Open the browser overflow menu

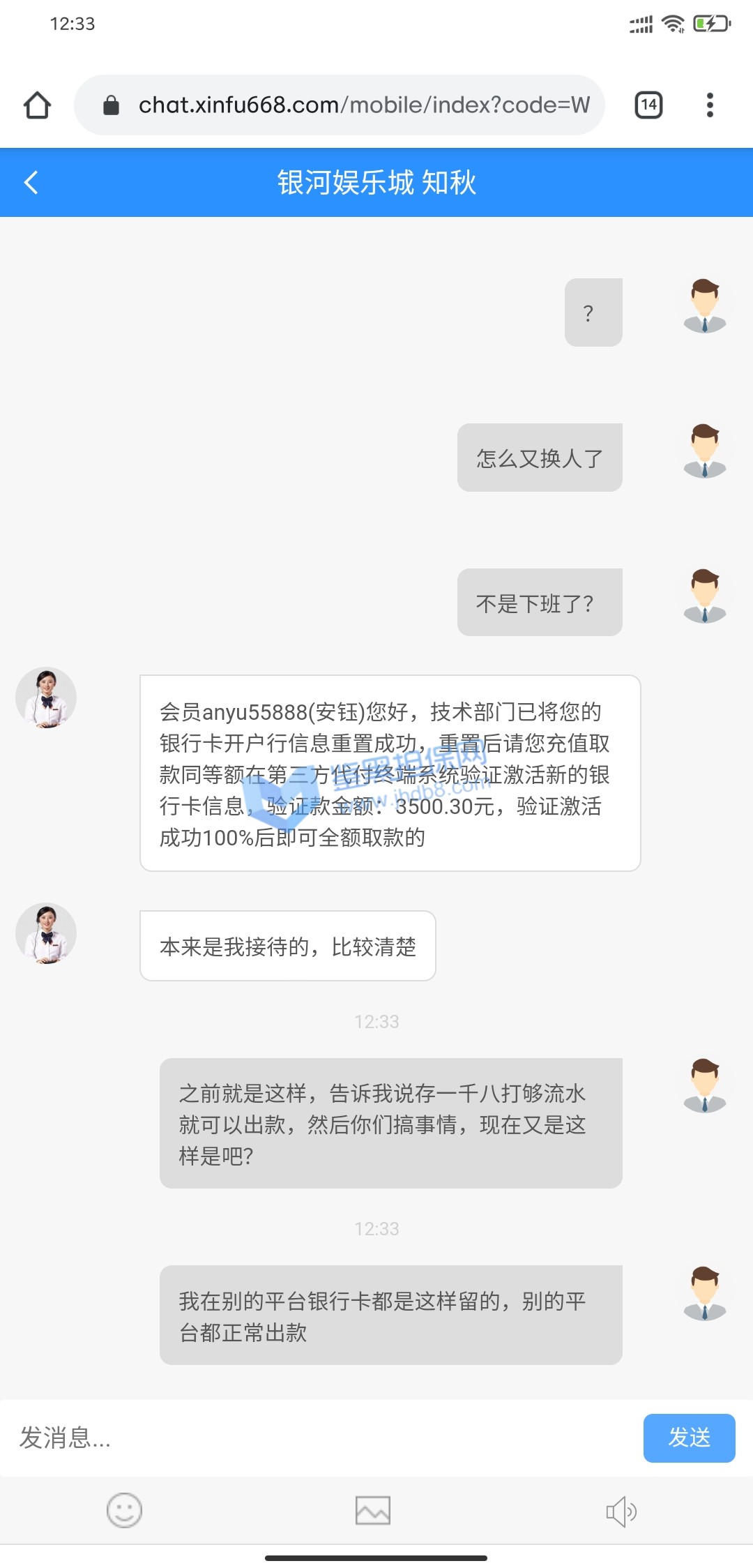point(710,105)
